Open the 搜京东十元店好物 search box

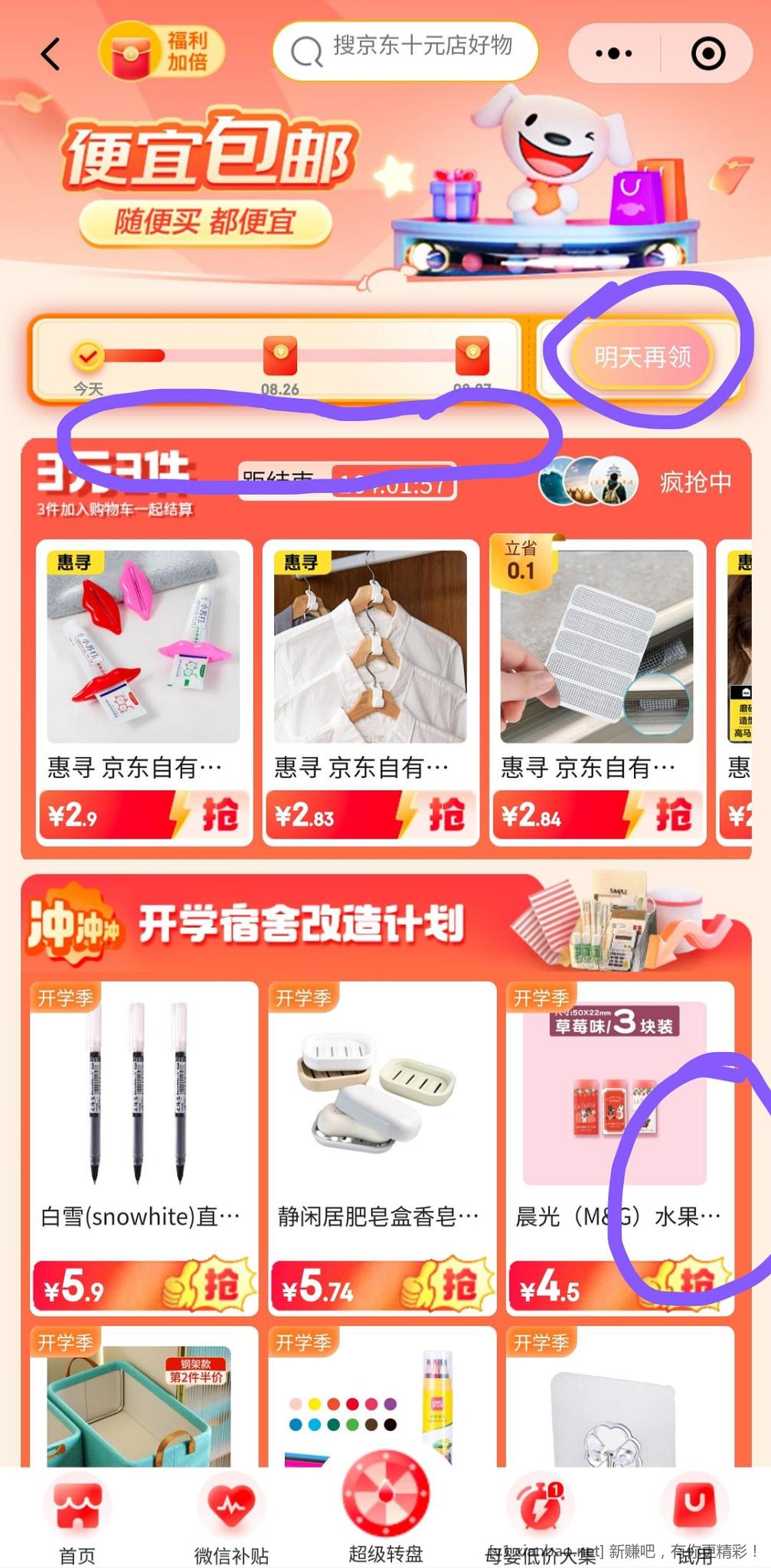405,51
